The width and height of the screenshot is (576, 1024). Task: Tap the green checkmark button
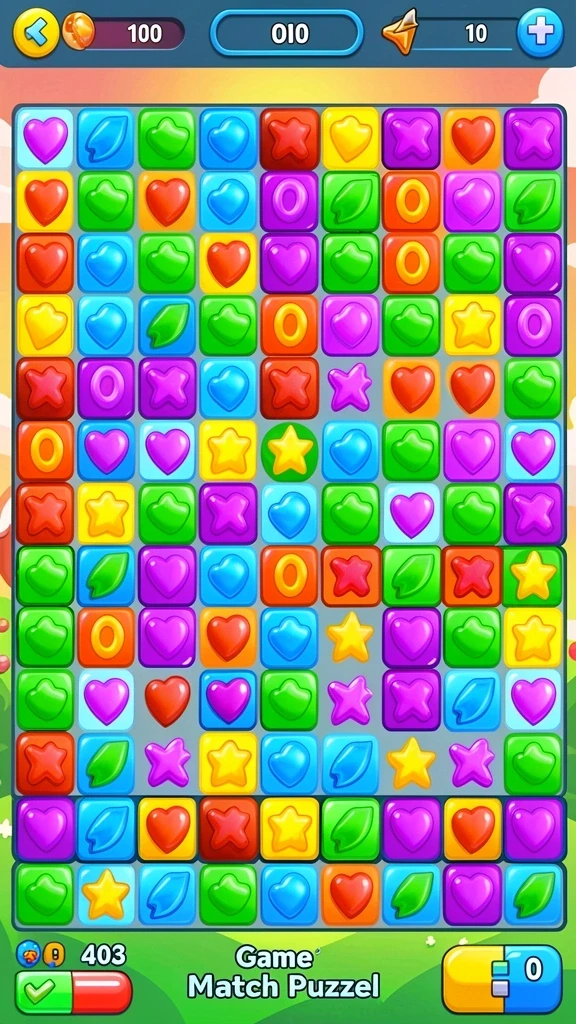[42, 993]
